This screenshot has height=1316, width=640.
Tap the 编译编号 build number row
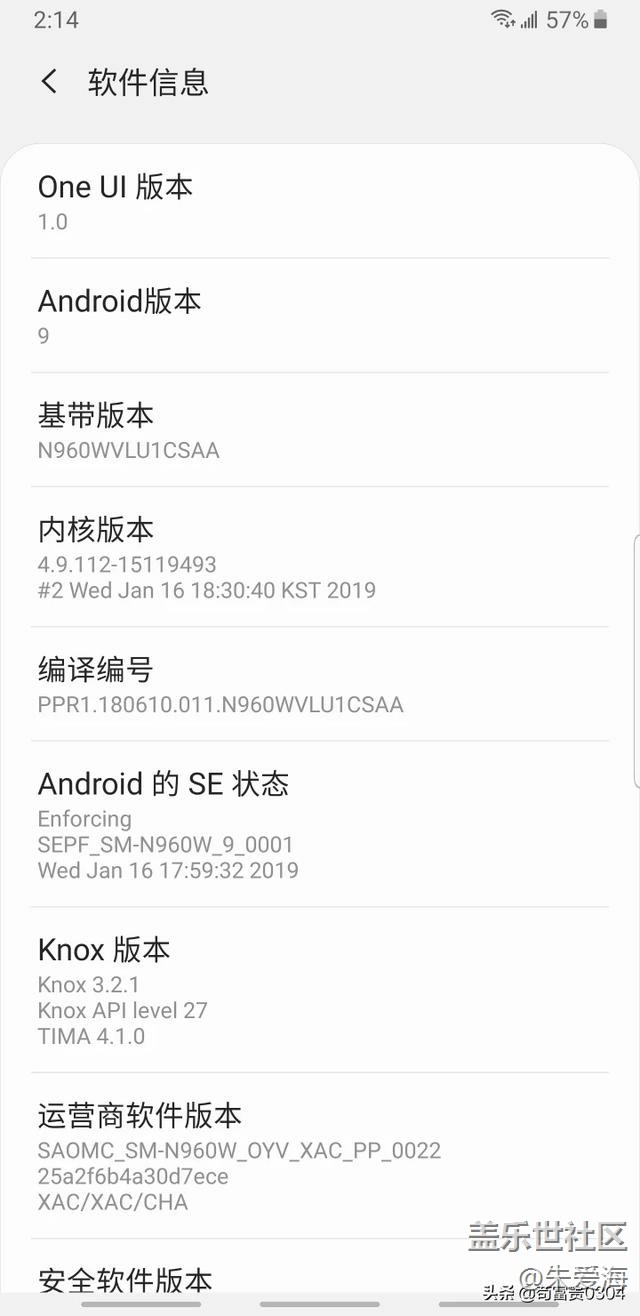pos(320,684)
